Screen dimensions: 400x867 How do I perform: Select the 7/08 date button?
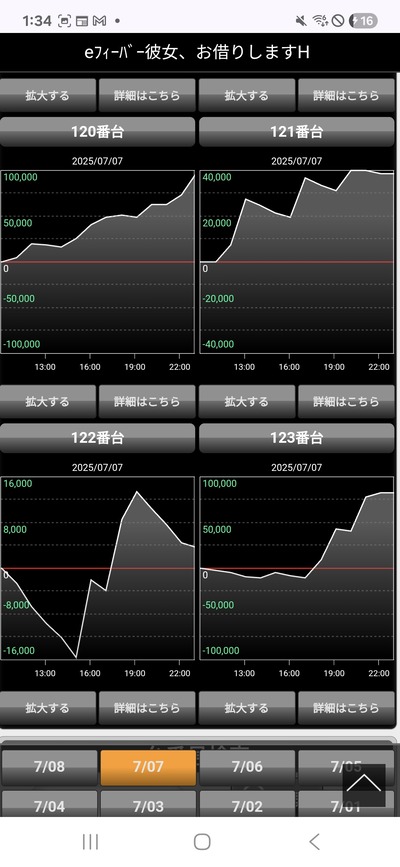click(49, 767)
